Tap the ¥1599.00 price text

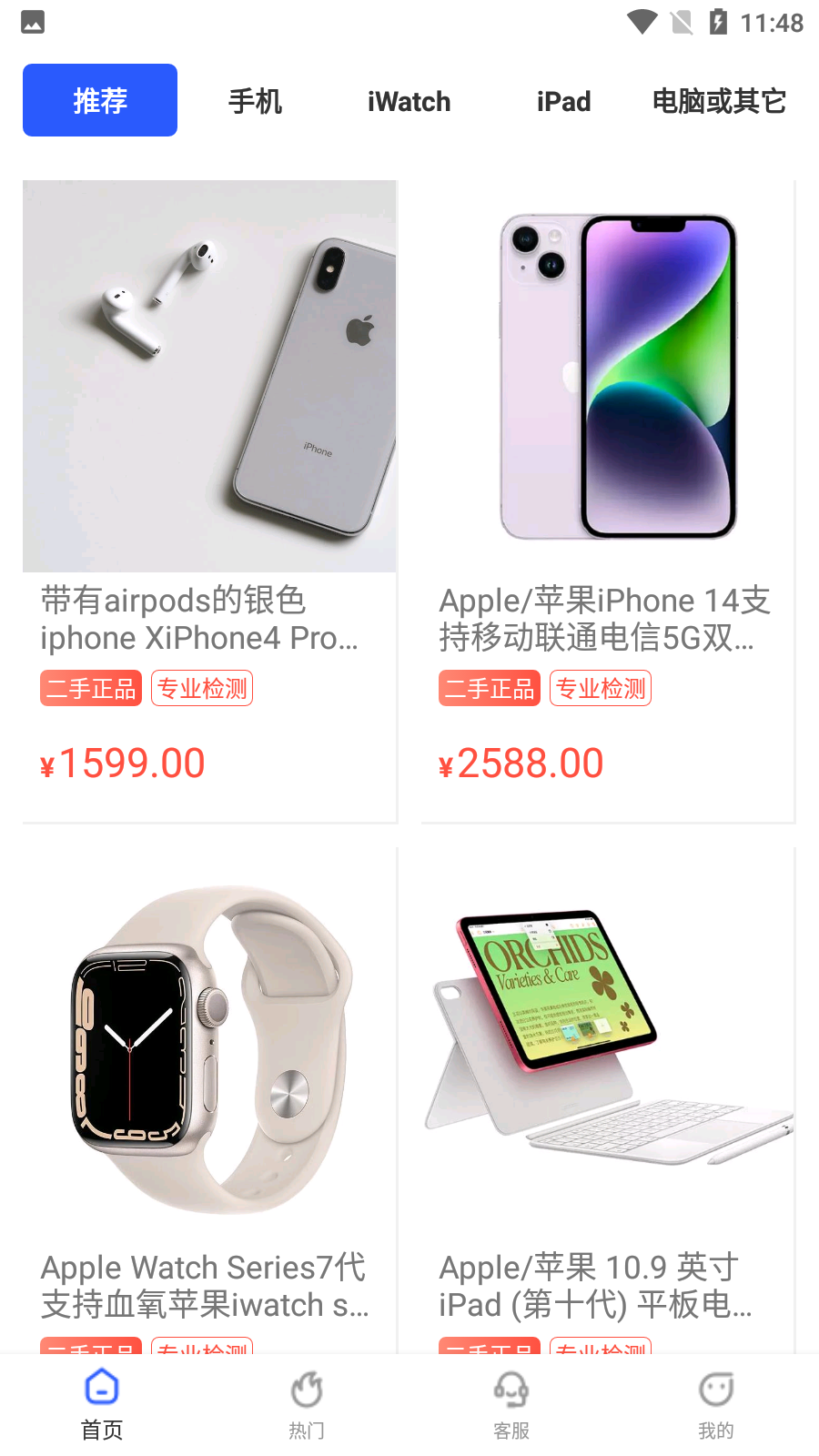[x=123, y=762]
